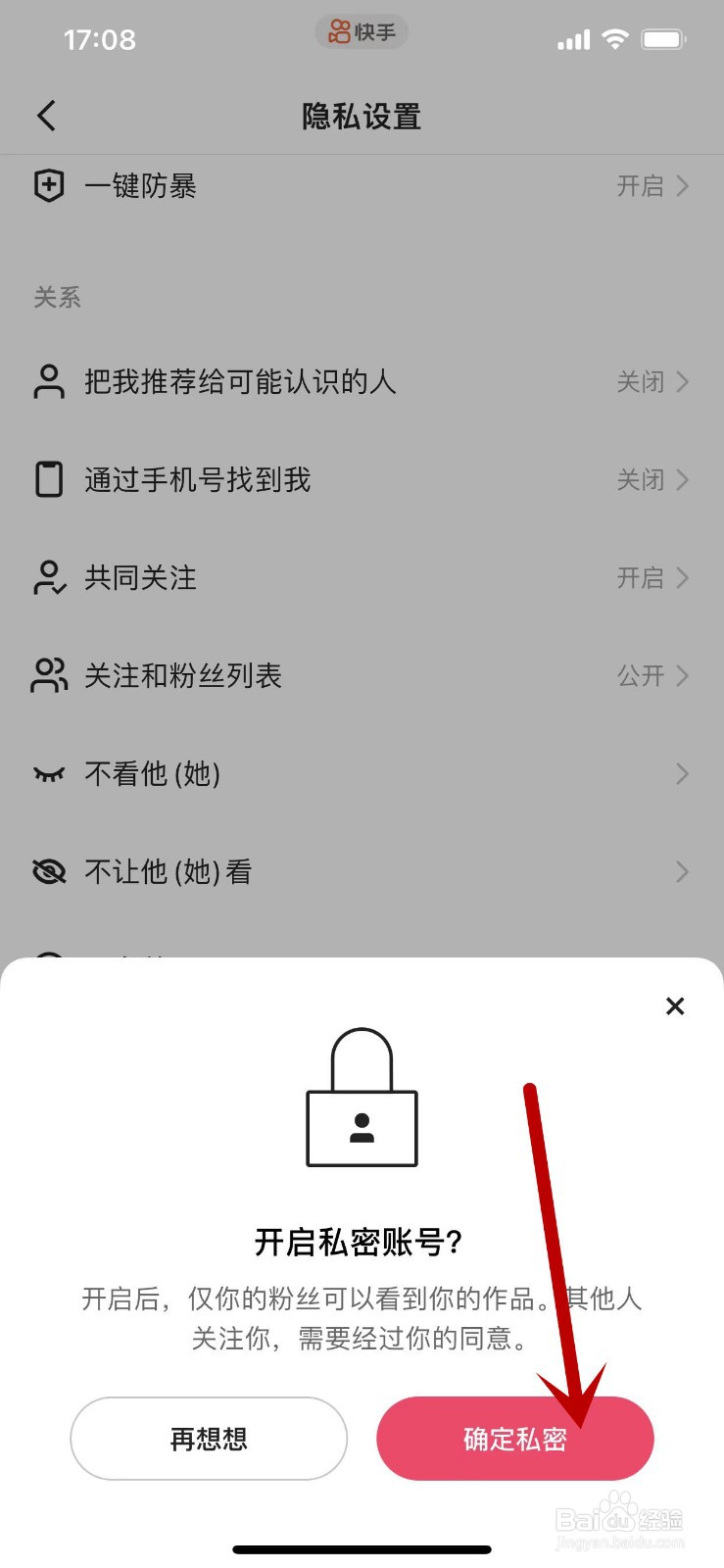The width and height of the screenshot is (724, 1568).
Task: Click the 关系 section header
Action: click(x=57, y=297)
